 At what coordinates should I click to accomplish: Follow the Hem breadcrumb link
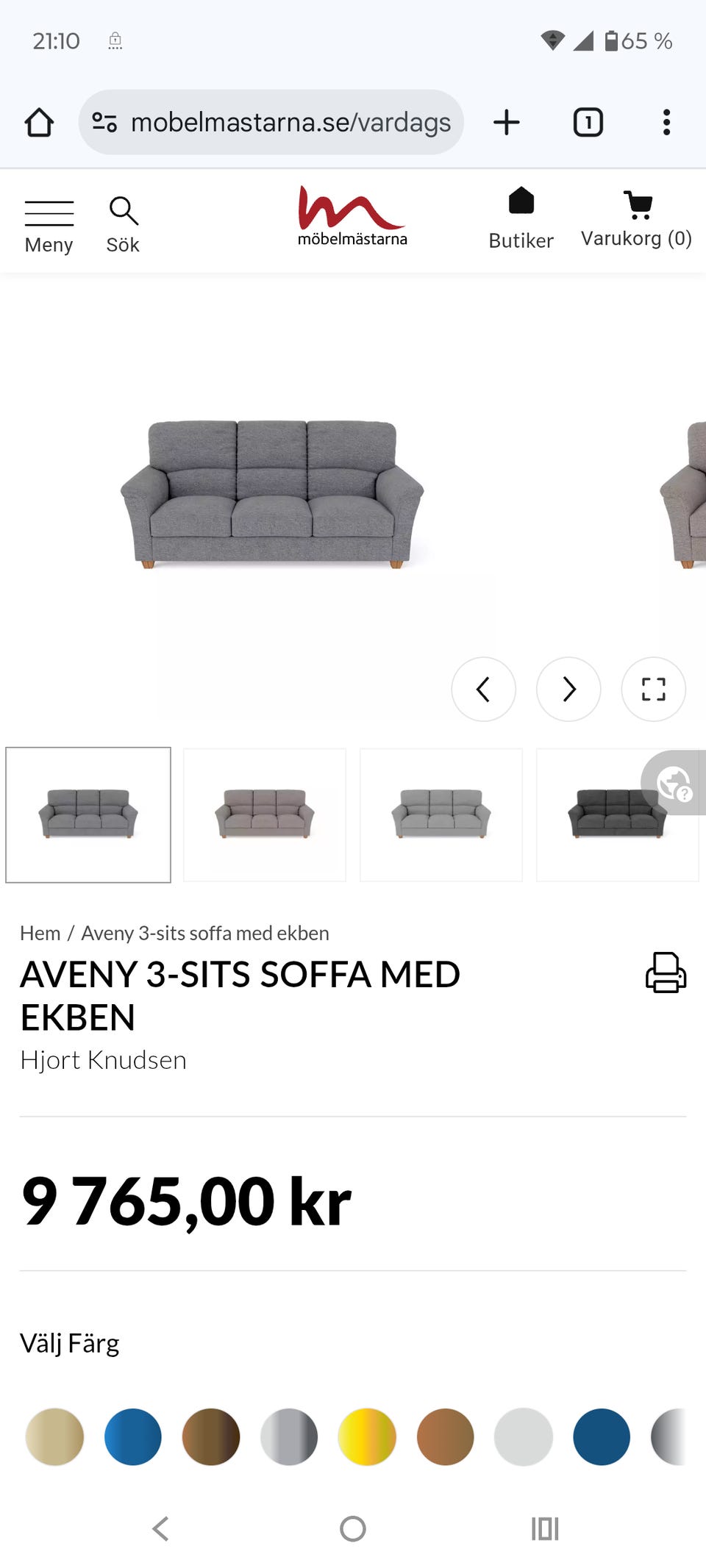[x=40, y=933]
